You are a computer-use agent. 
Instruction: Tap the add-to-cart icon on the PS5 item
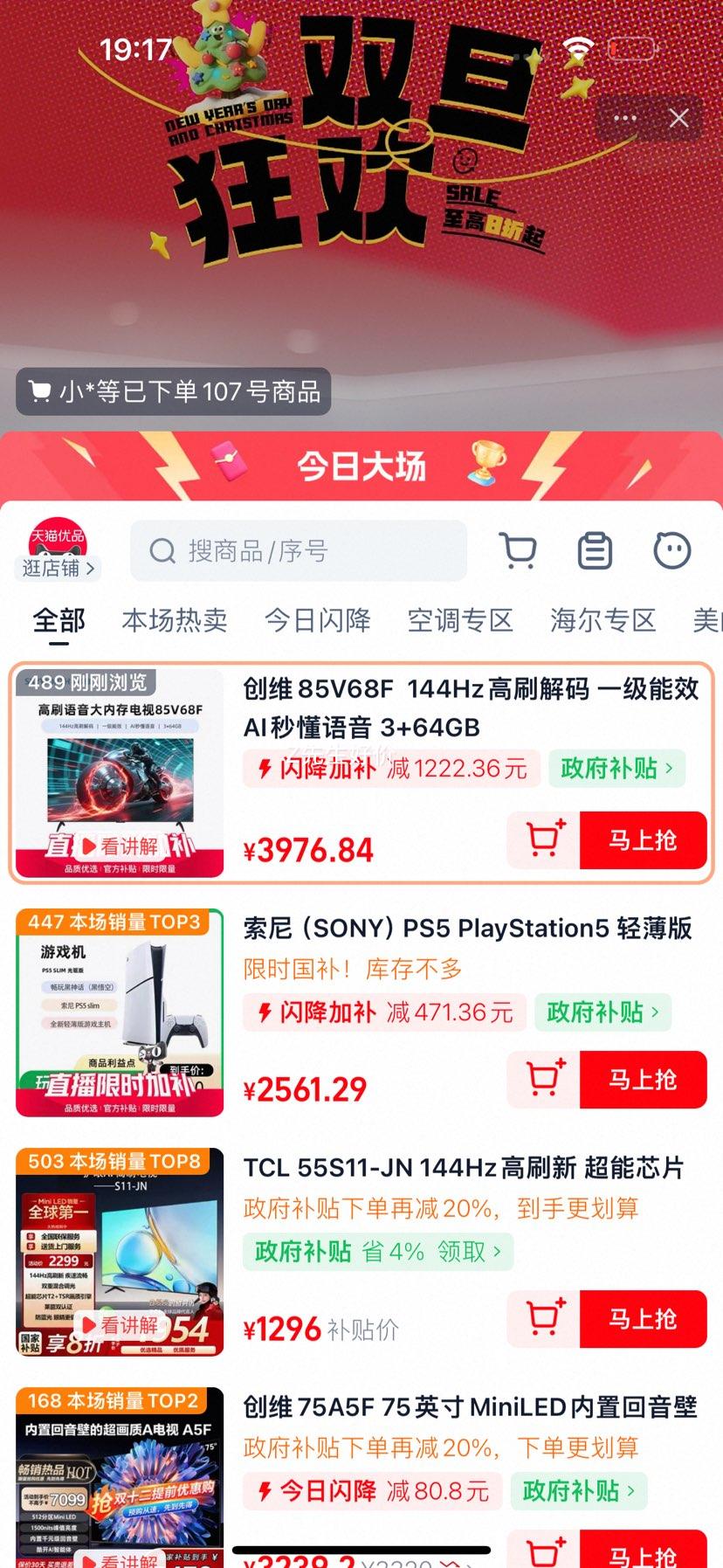point(543,1079)
